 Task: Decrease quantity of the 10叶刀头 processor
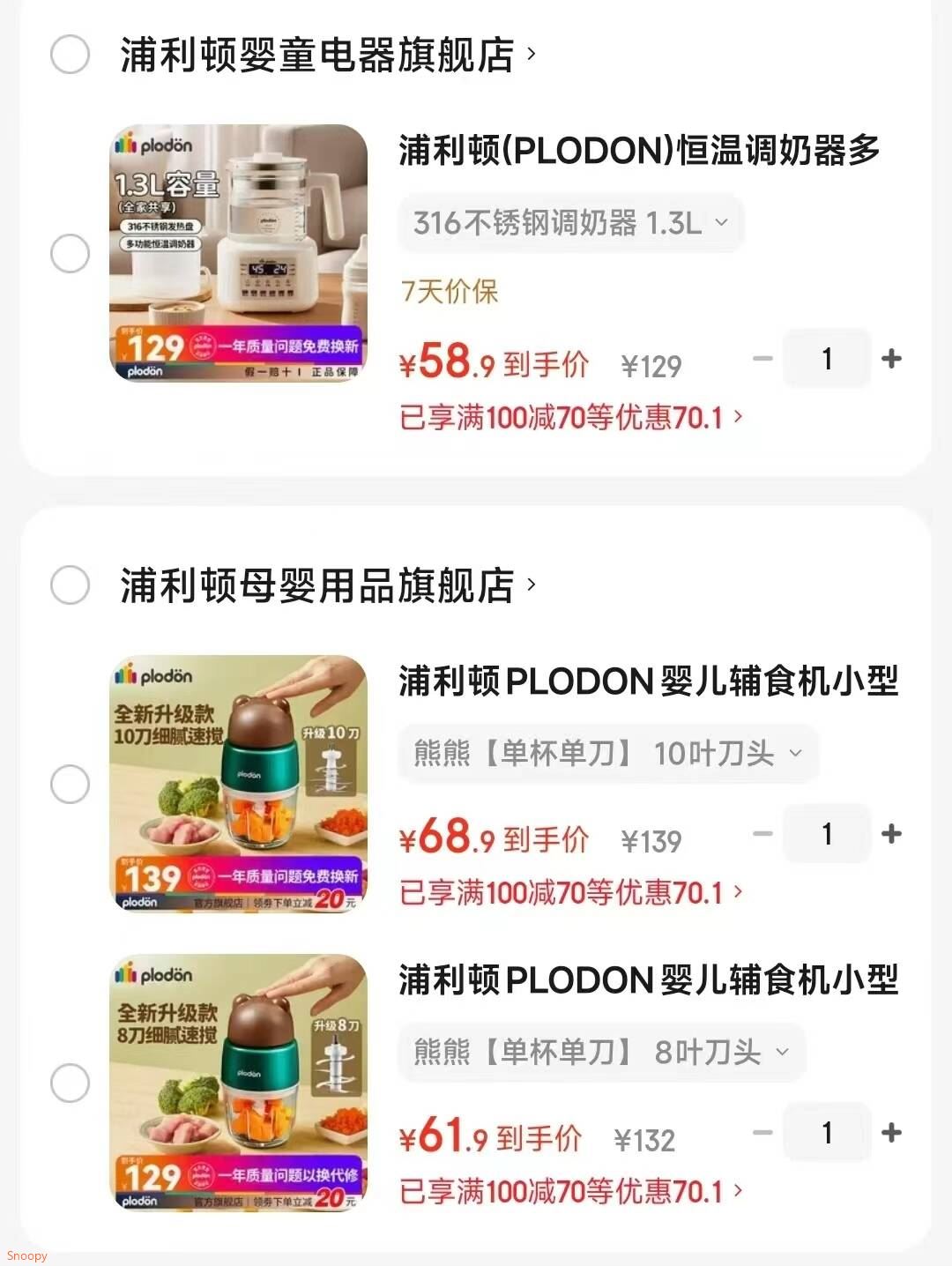(x=762, y=834)
